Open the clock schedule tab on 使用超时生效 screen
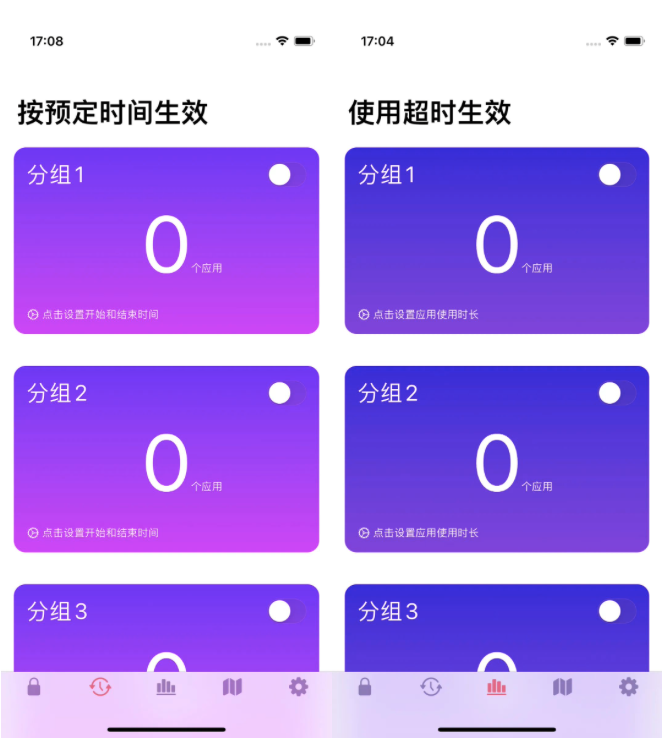665x749 pixels. tap(431, 687)
